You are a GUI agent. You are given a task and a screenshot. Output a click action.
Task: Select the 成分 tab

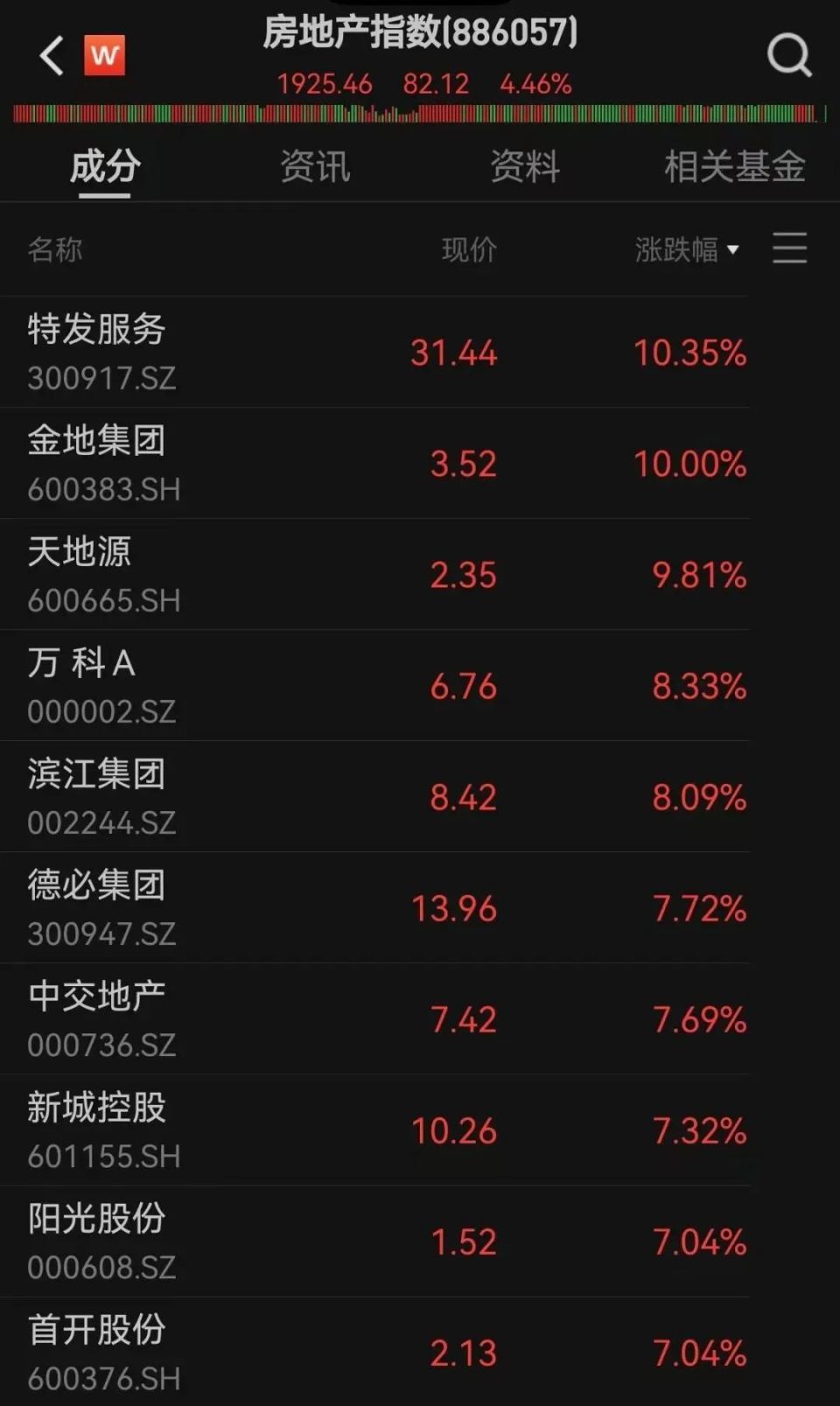coord(105,166)
